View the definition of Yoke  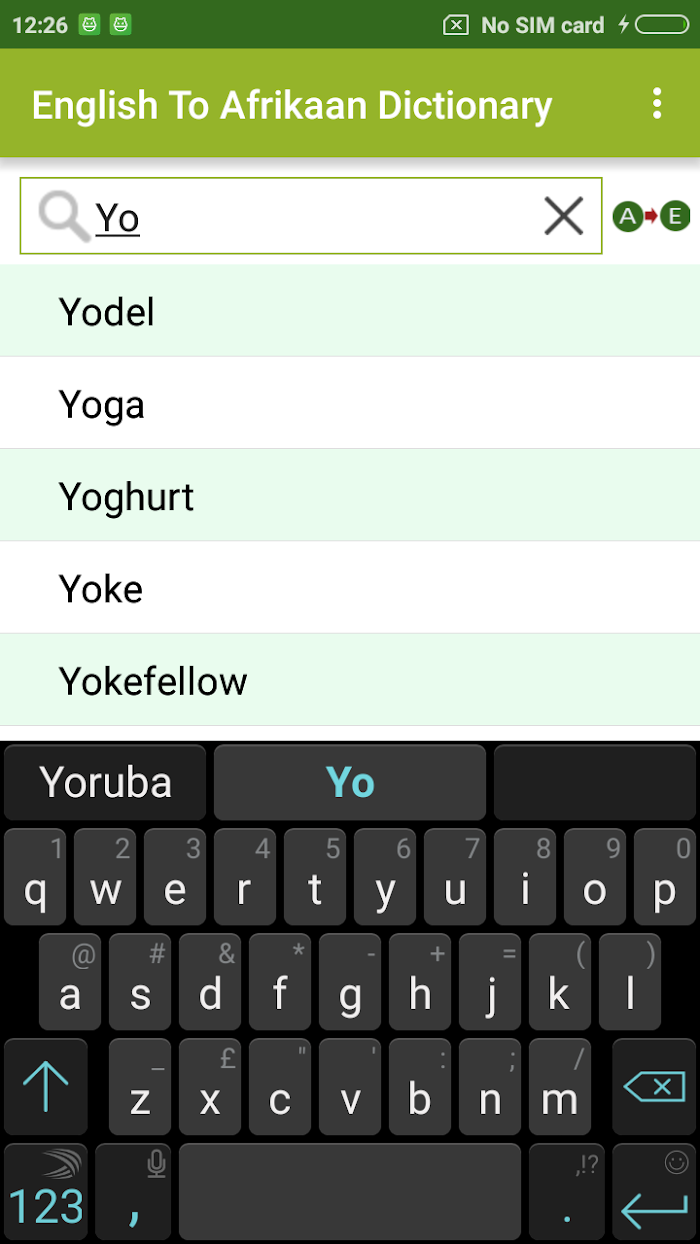tap(350, 587)
